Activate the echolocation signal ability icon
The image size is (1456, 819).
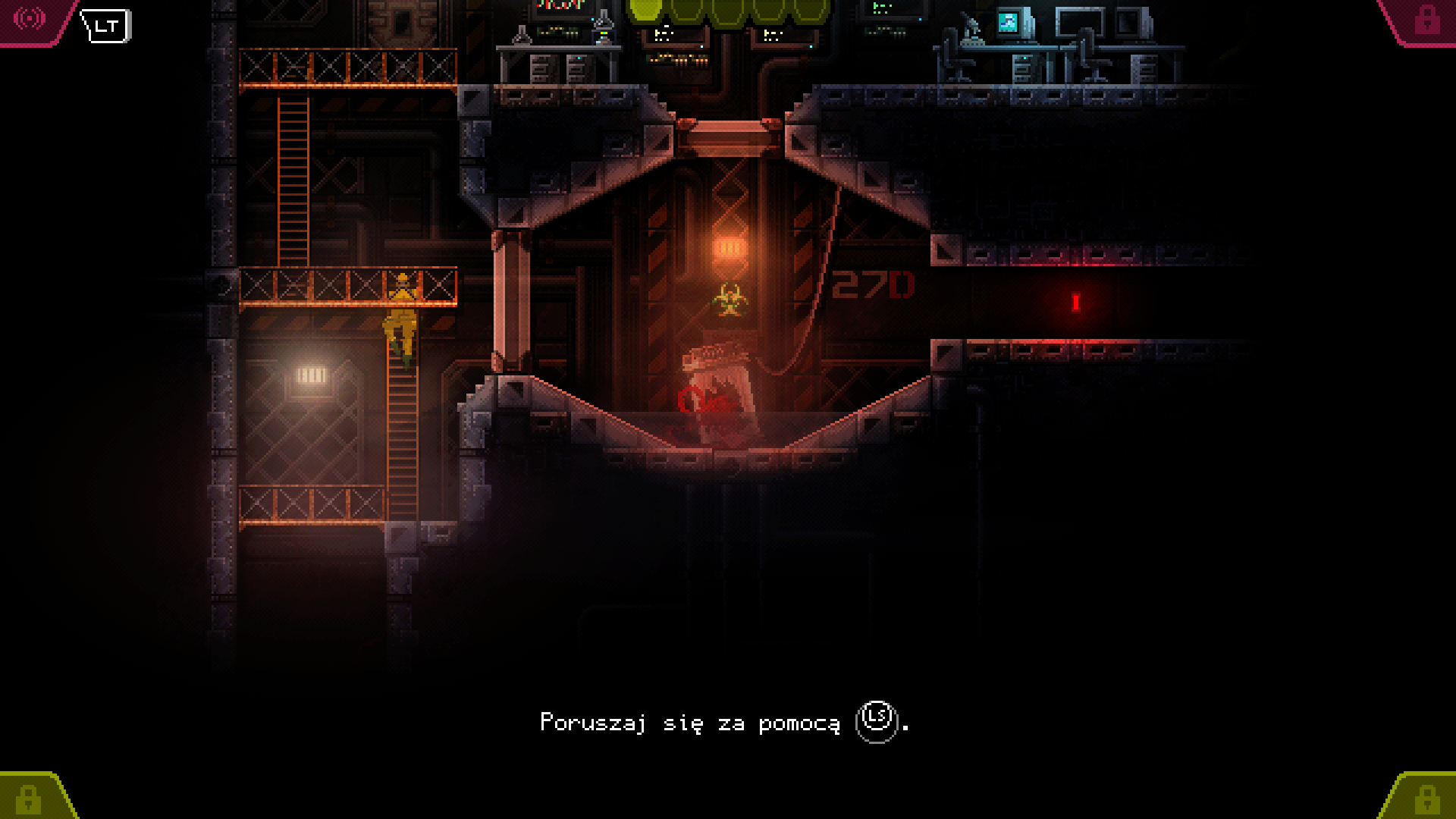[29, 18]
